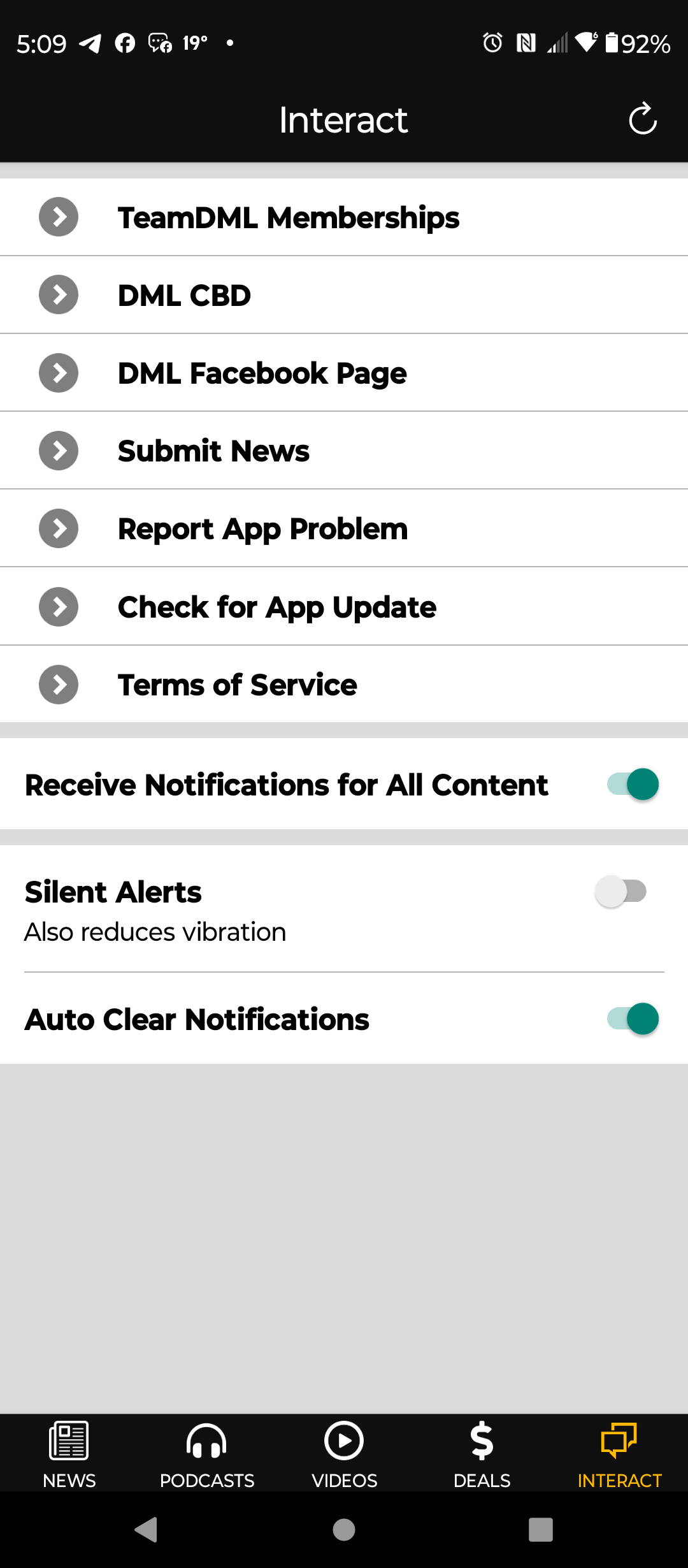Tap the refresh icon in the header
688x1568 pixels.
coord(642,119)
